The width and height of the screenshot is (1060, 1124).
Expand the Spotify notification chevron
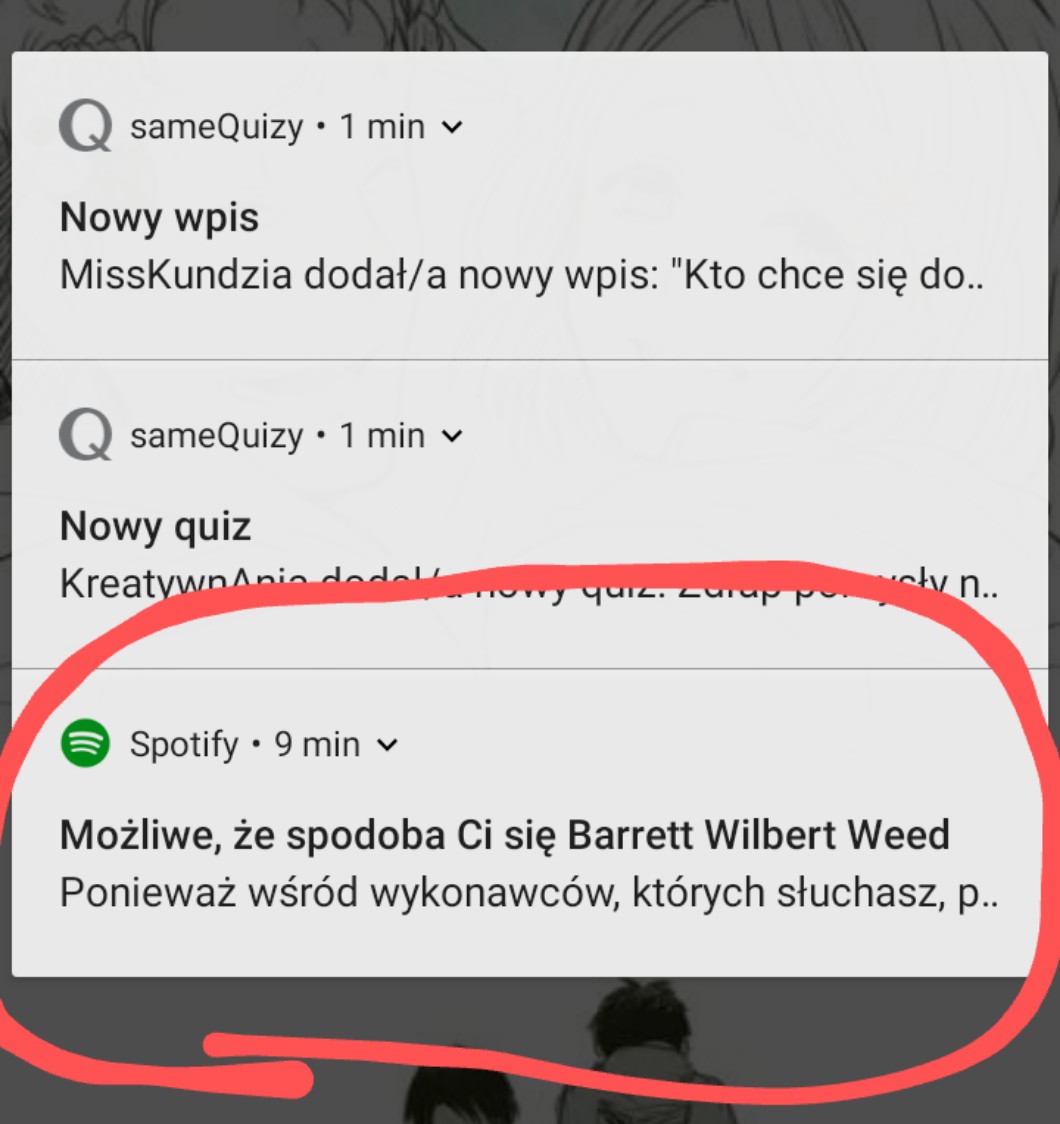pos(388,745)
